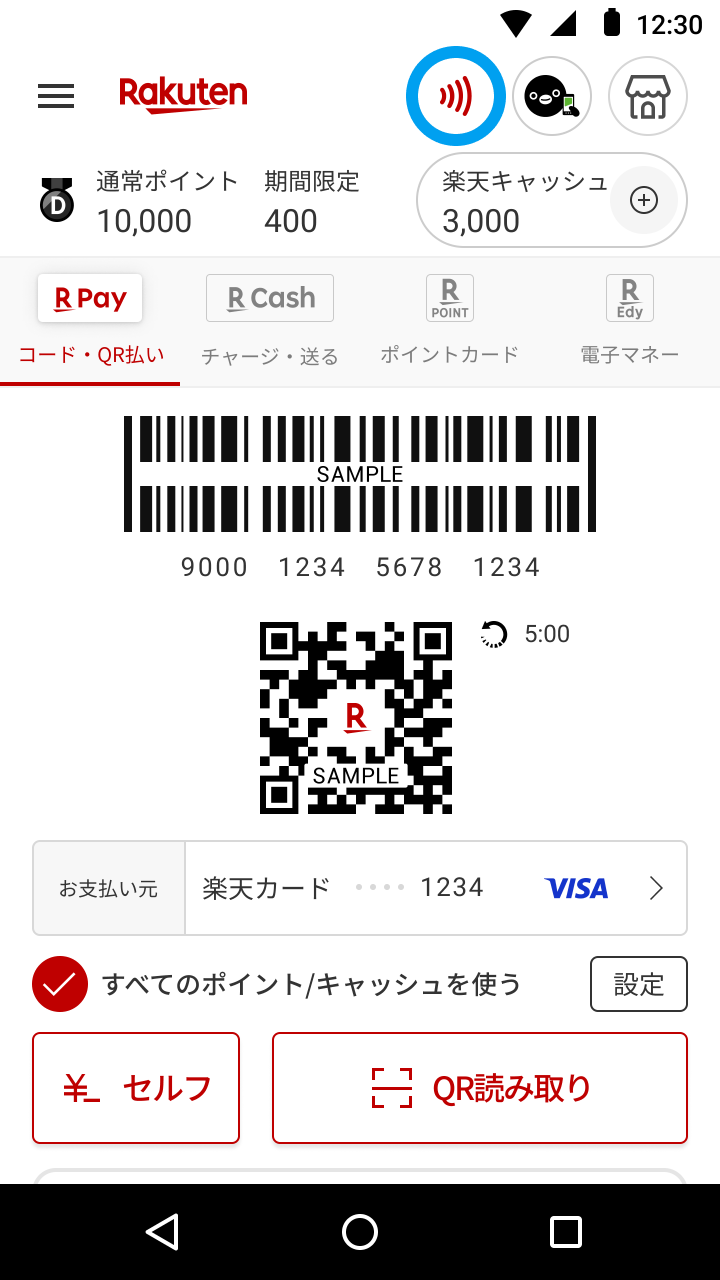Select the R Edy icon
720x1280 pixels.
point(629,297)
